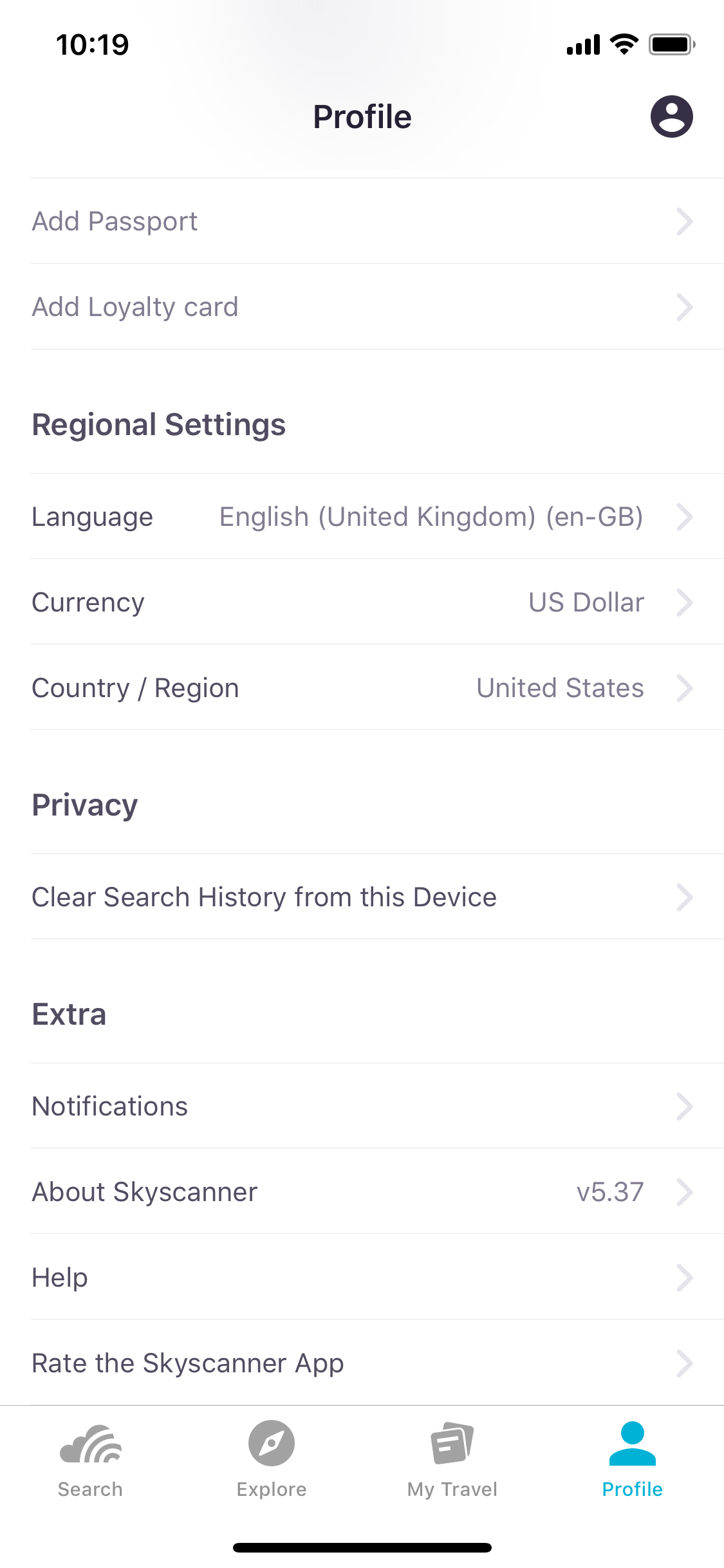Tap Rate the Skyscanner App

point(377,1363)
